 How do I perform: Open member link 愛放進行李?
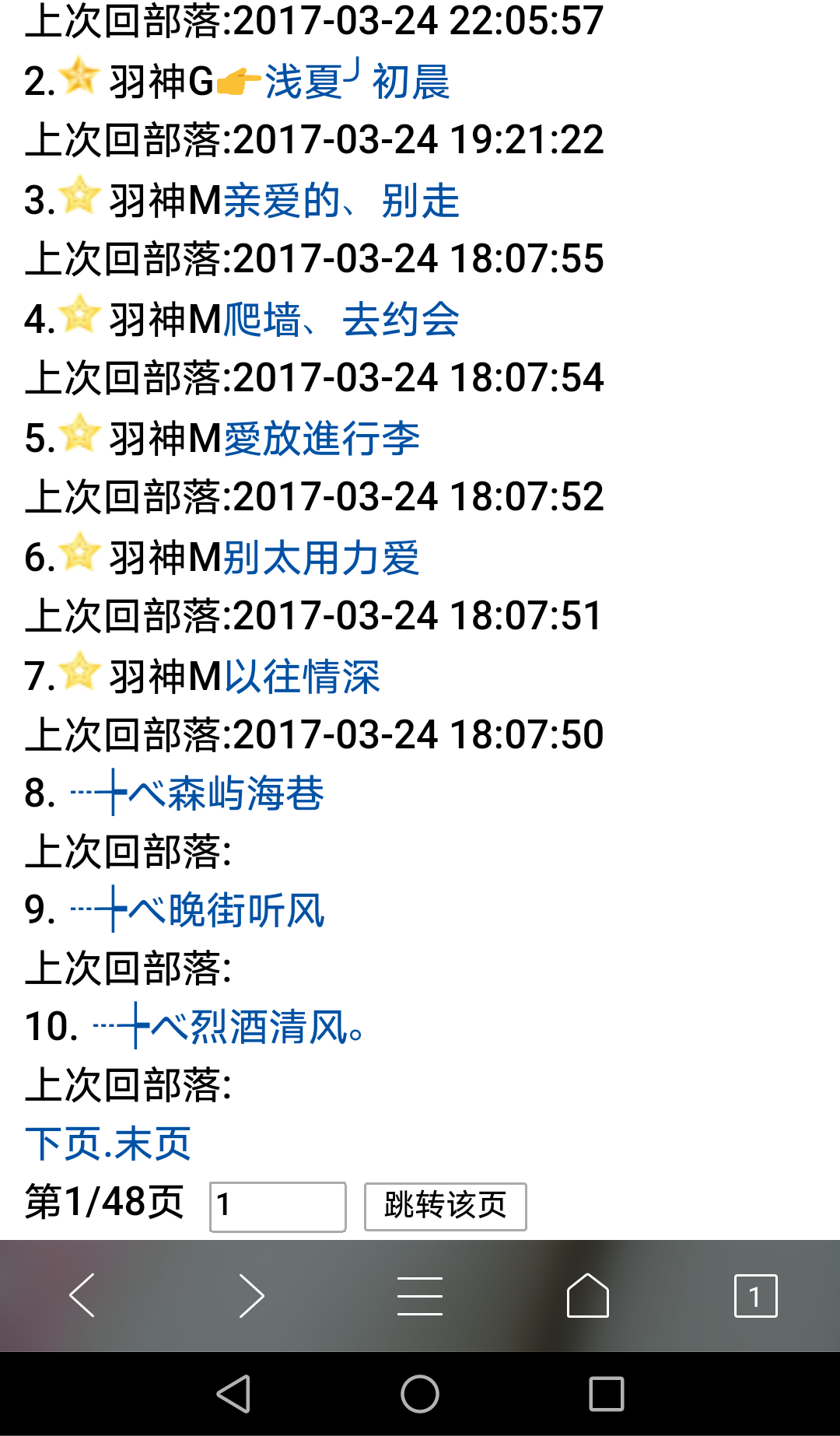322,439
